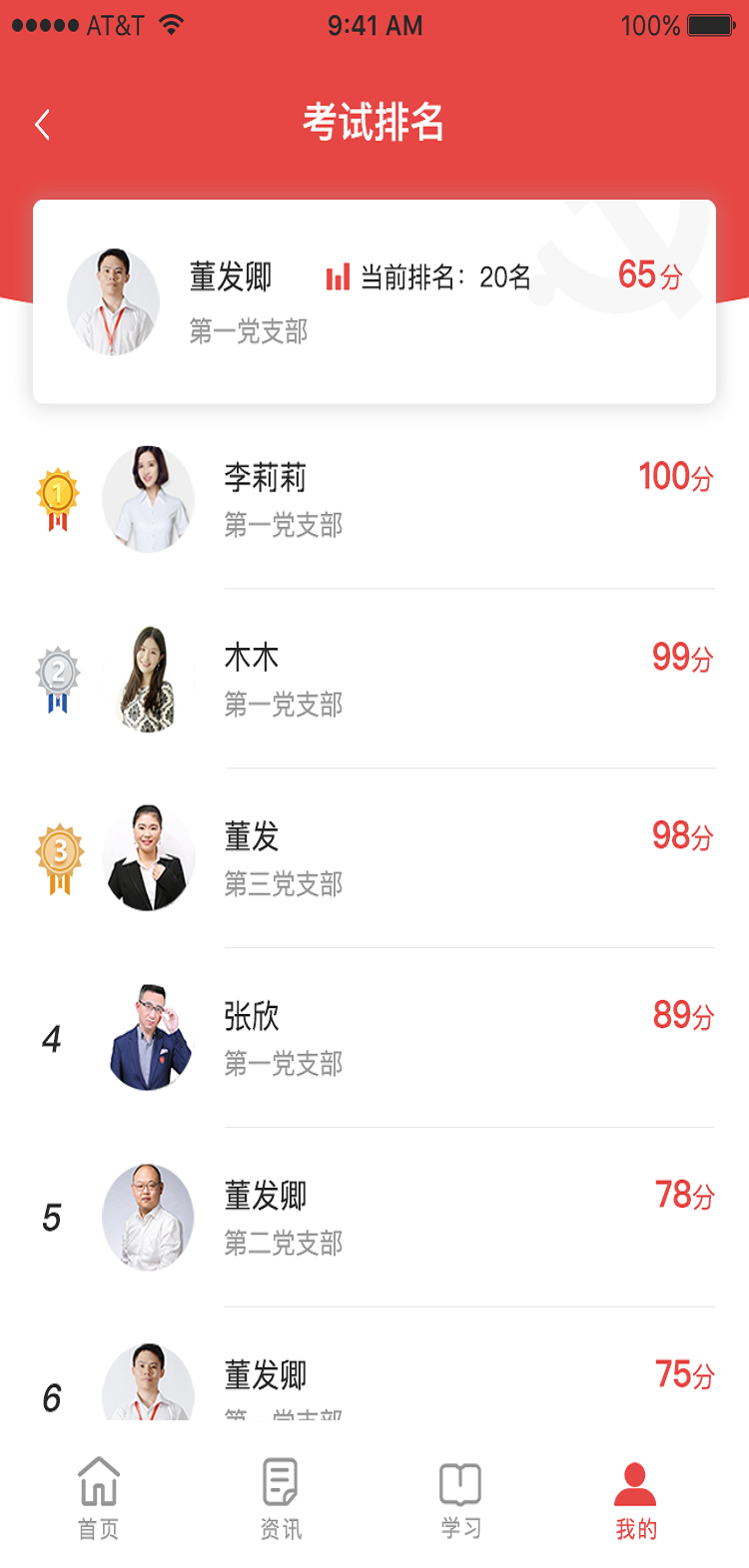Switch to the 首页 tab

99,1497
